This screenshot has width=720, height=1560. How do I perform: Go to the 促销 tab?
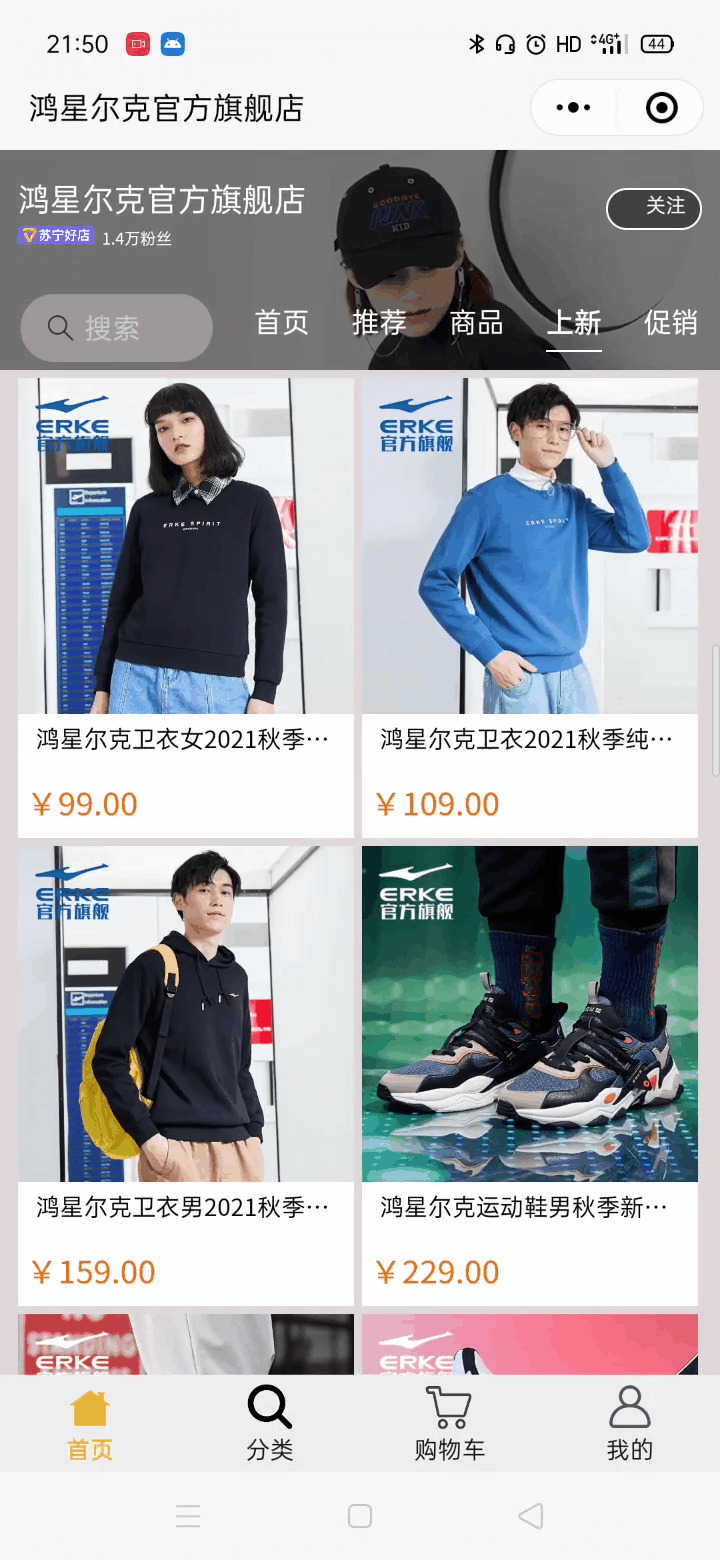670,323
